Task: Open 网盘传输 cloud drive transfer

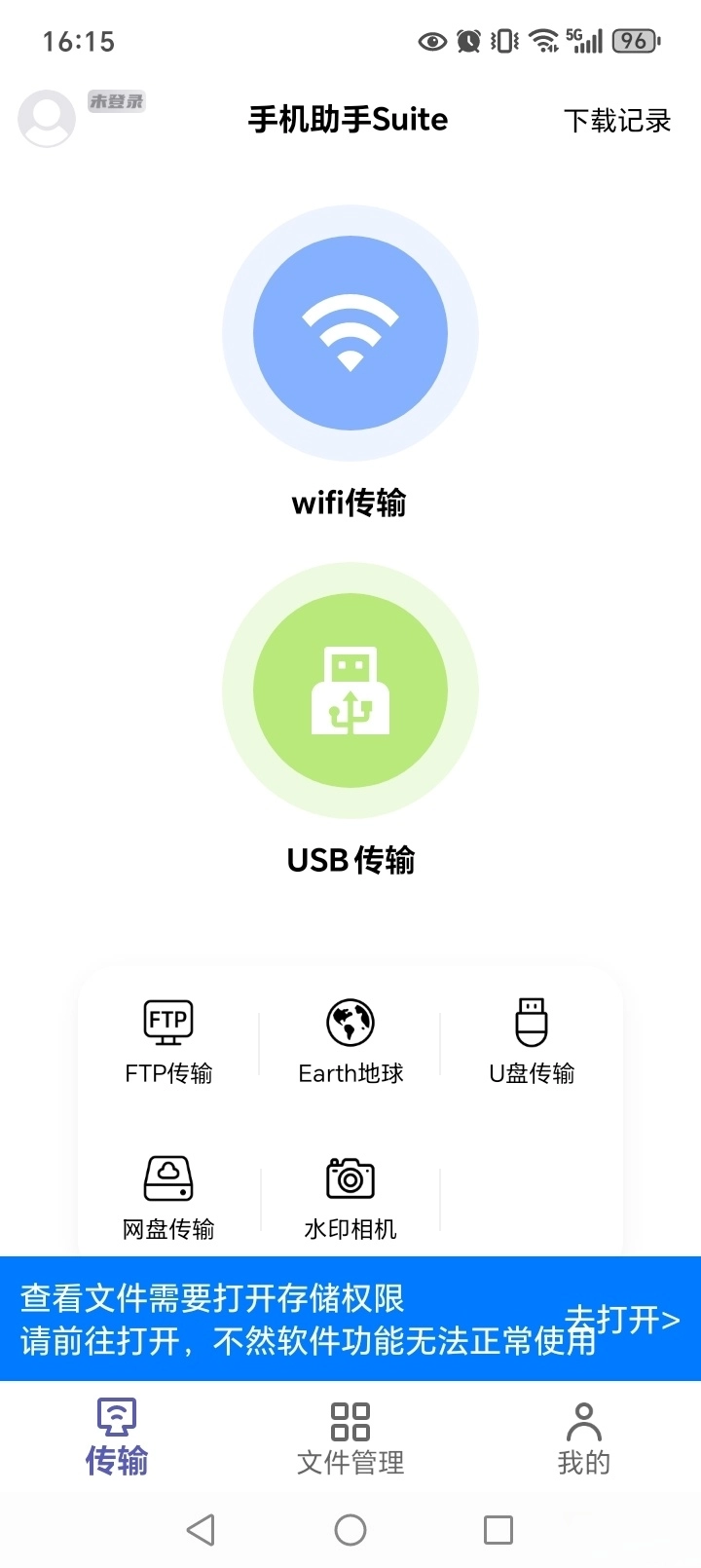Action: click(x=167, y=1195)
